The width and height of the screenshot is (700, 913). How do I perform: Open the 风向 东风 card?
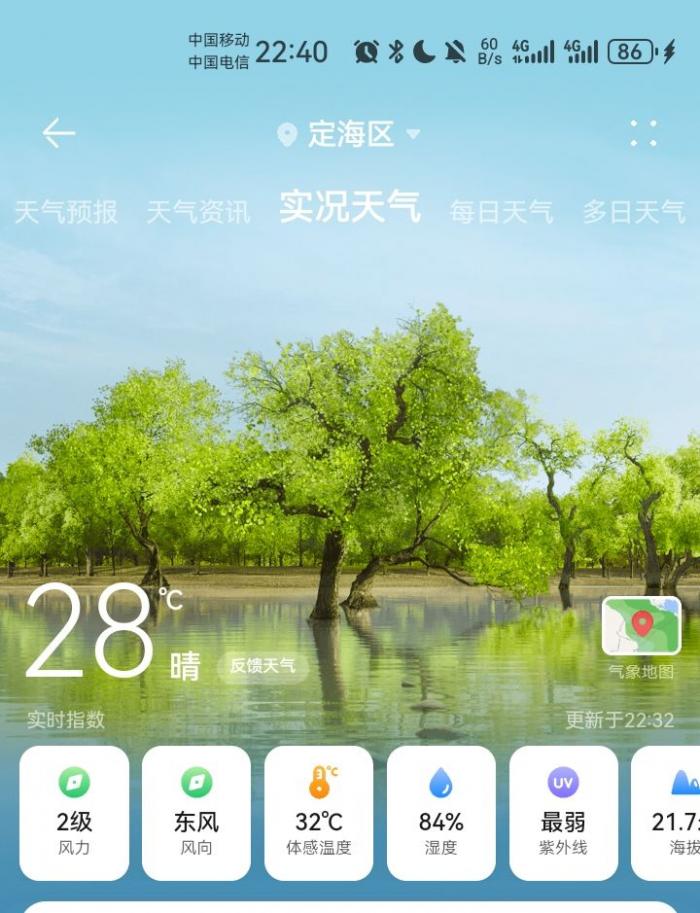click(196, 812)
